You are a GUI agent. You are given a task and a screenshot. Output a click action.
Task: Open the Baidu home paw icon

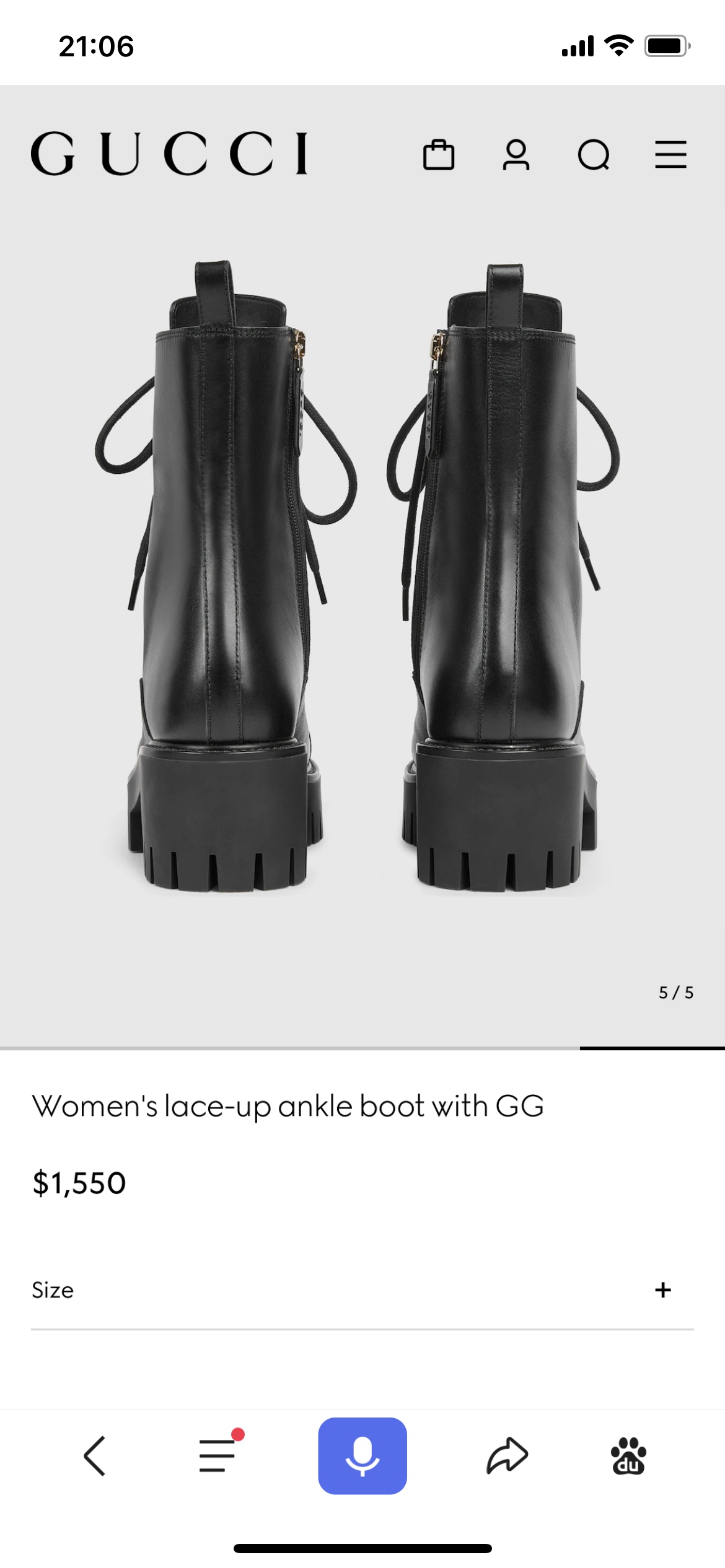point(628,1456)
